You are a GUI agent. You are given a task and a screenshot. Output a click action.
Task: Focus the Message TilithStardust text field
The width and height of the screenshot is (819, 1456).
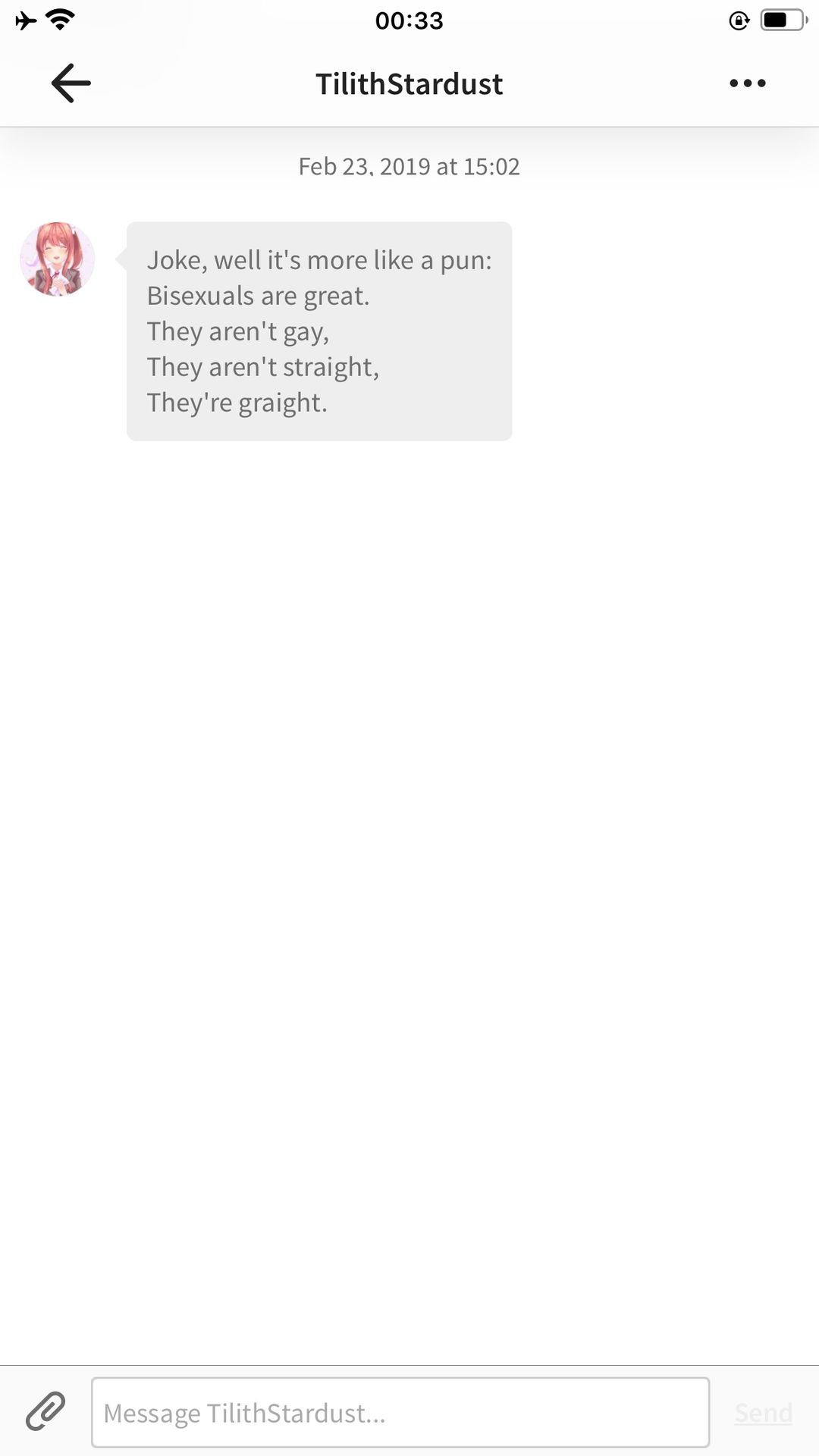pos(400,1412)
